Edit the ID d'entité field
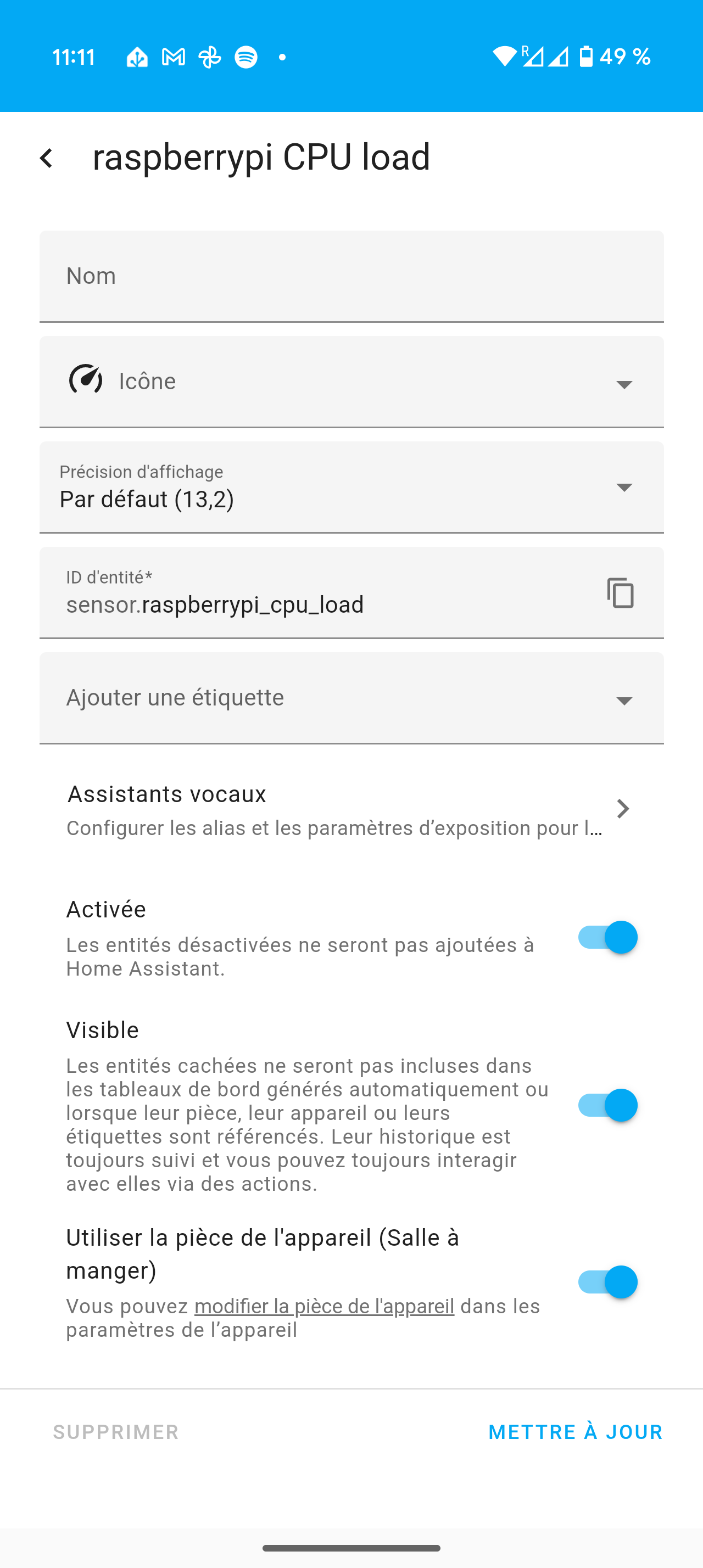703x1568 pixels. 322,593
